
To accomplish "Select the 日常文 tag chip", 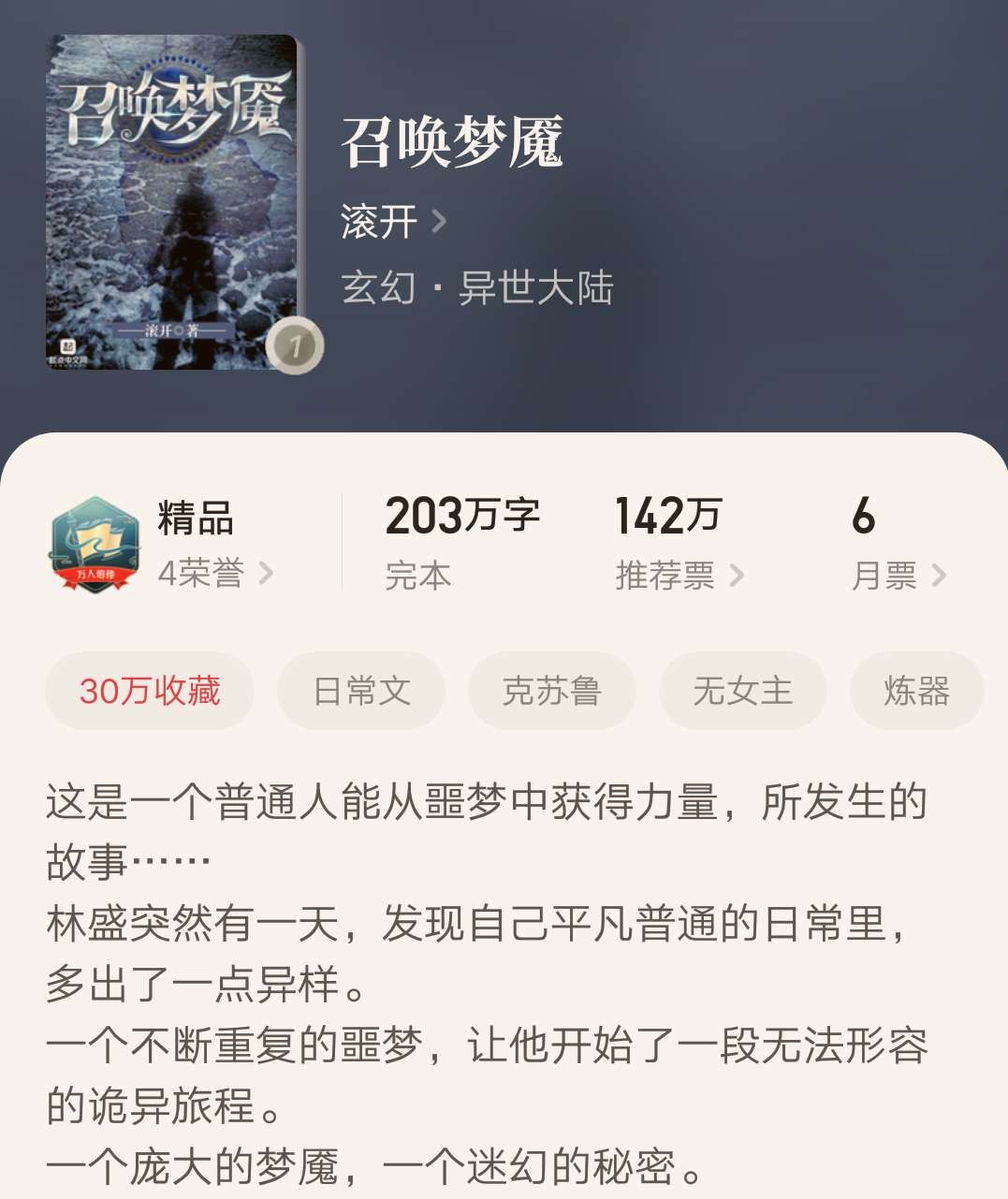I will (361, 691).
